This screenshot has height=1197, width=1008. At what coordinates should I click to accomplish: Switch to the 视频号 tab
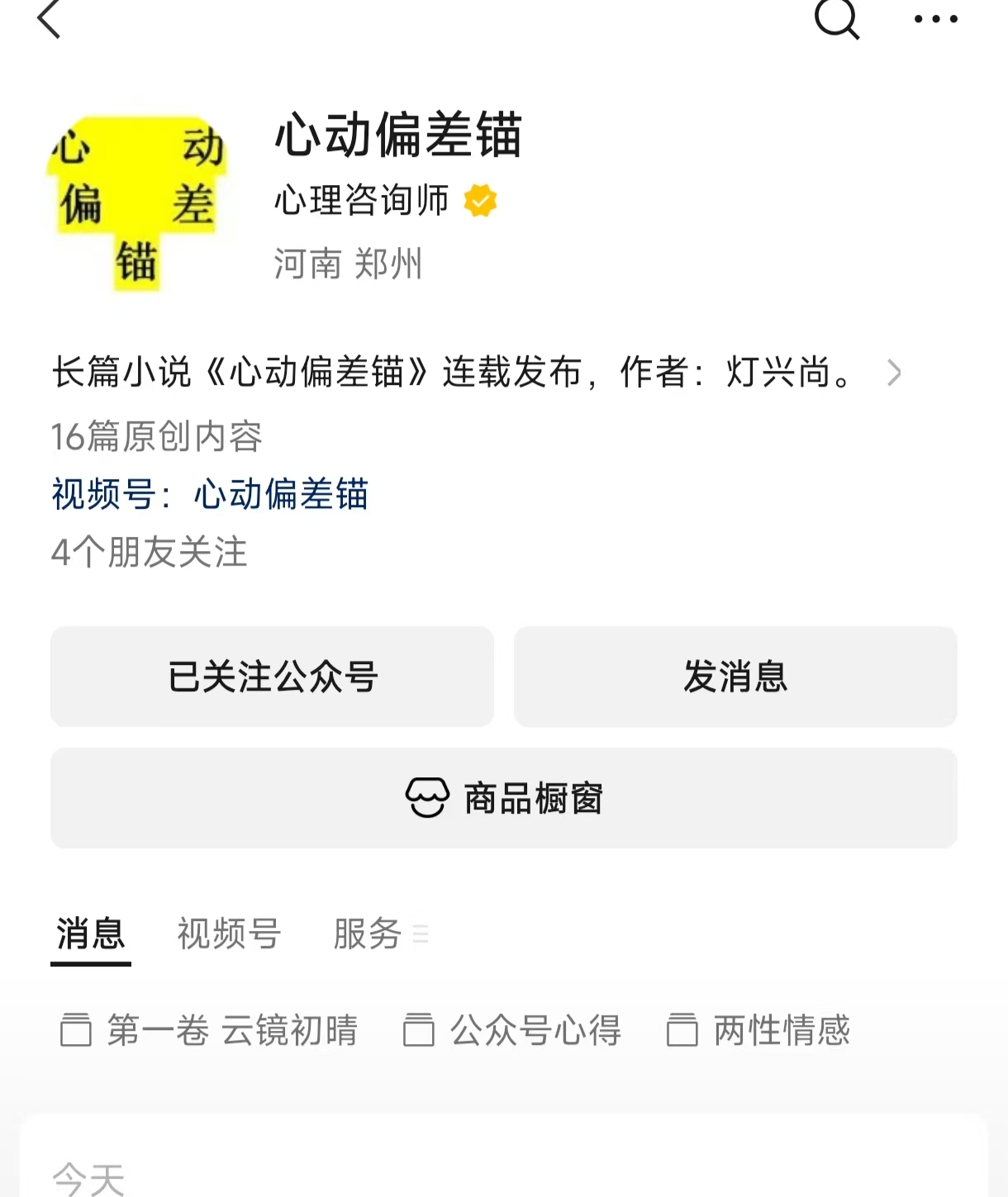point(229,934)
